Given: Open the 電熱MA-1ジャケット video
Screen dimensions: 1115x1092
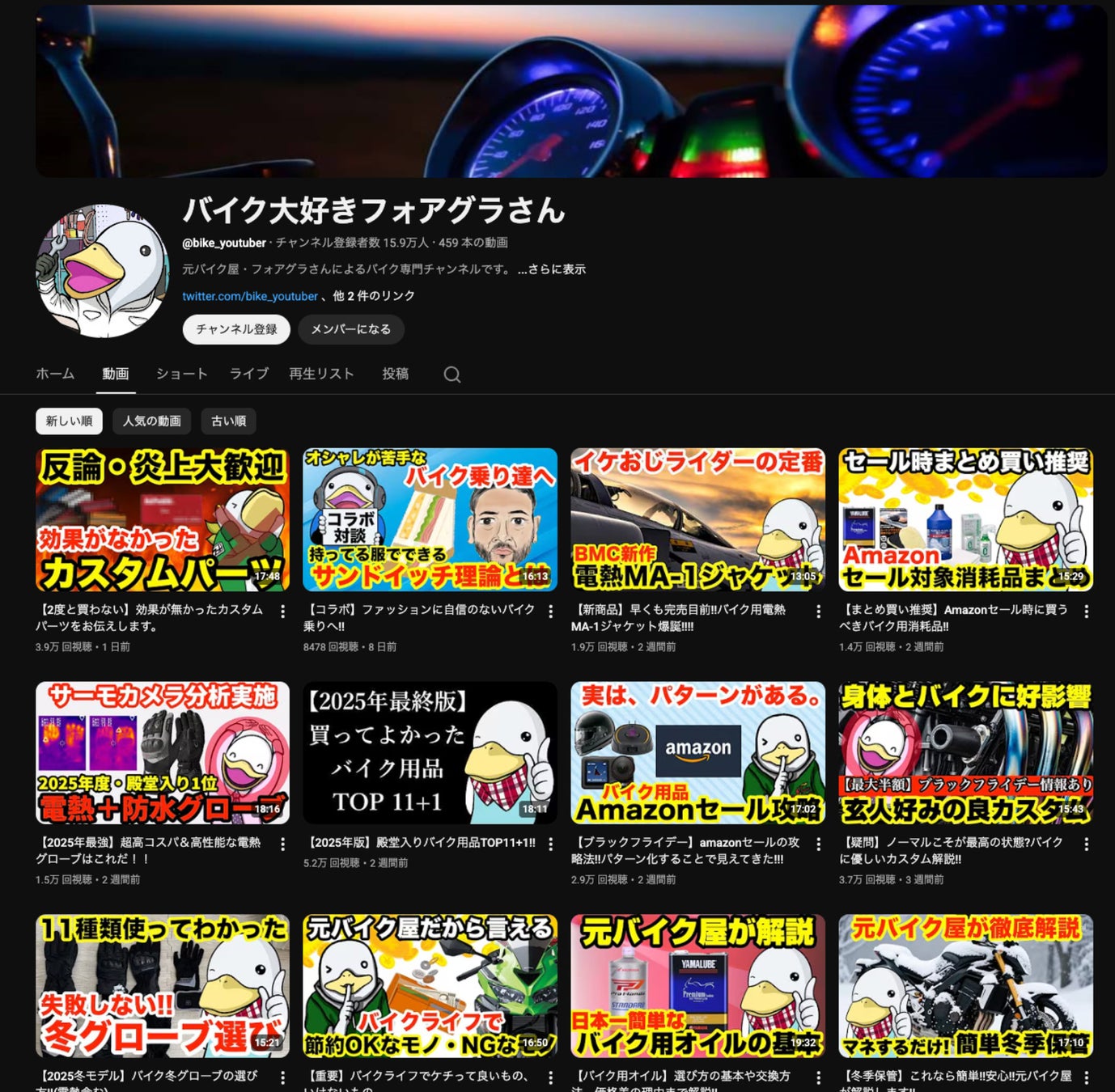Looking at the screenshot, I should point(697,519).
